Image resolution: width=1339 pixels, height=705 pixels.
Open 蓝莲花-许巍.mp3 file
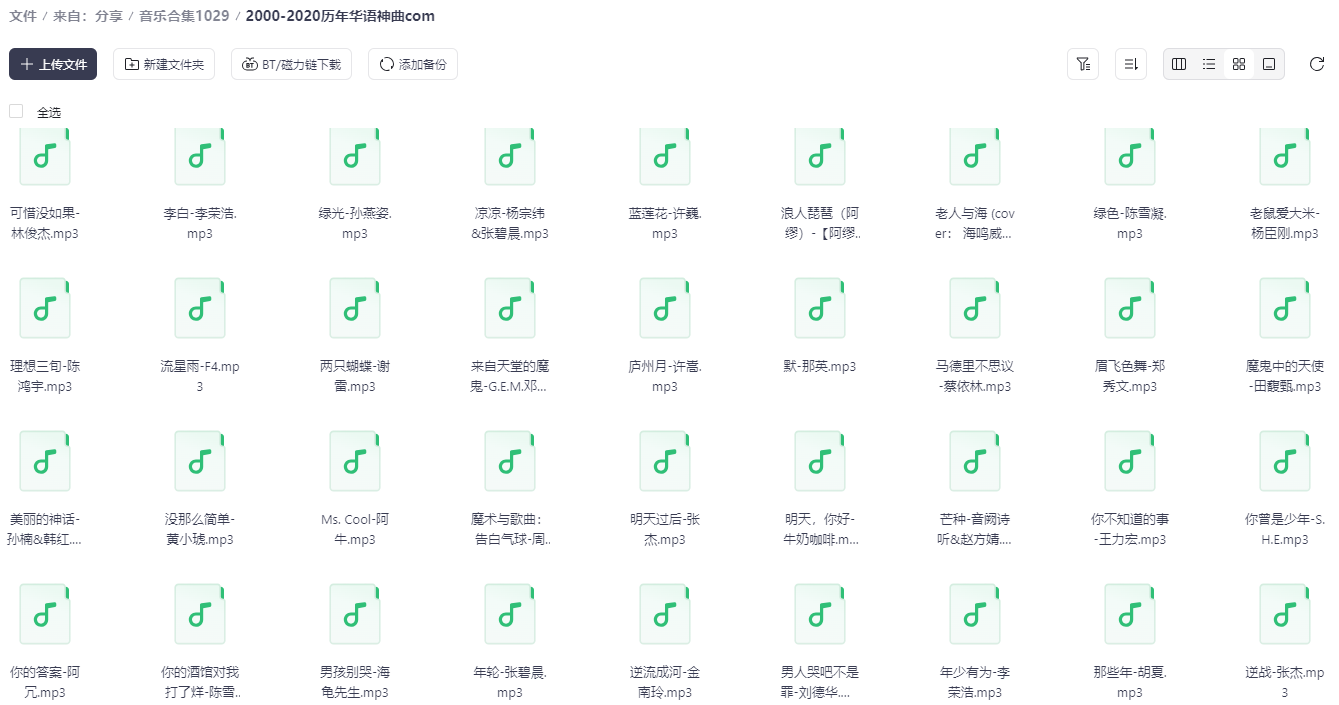click(x=665, y=158)
